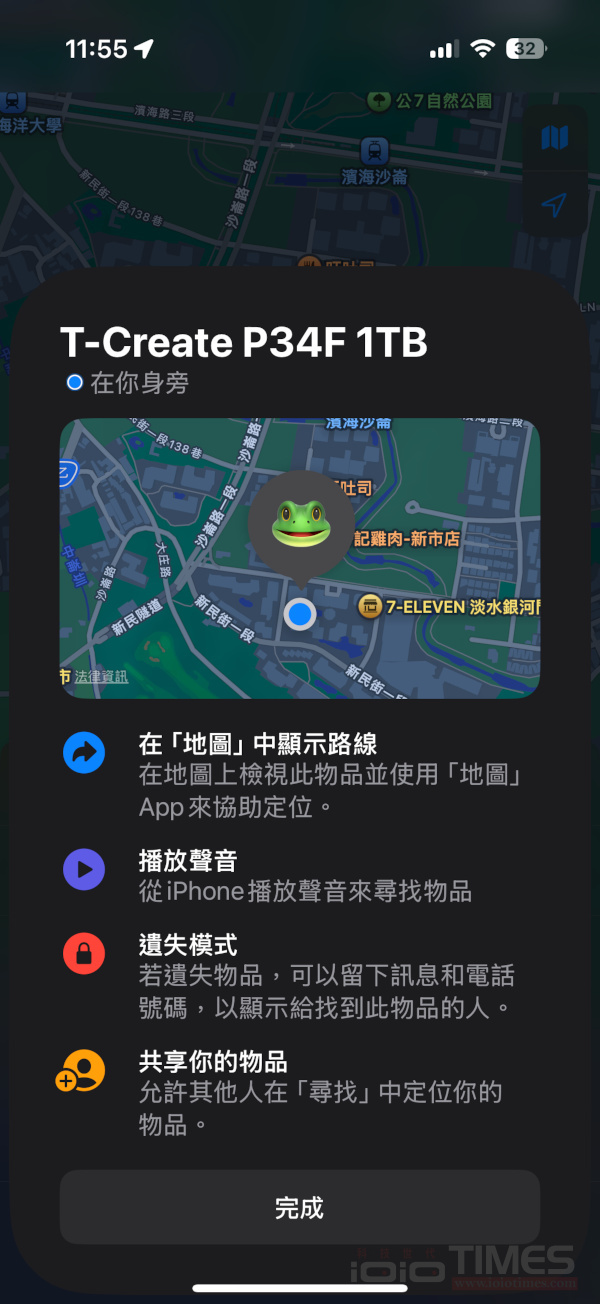Switch map type with the map icon
The width and height of the screenshot is (600, 1304).
(x=554, y=138)
